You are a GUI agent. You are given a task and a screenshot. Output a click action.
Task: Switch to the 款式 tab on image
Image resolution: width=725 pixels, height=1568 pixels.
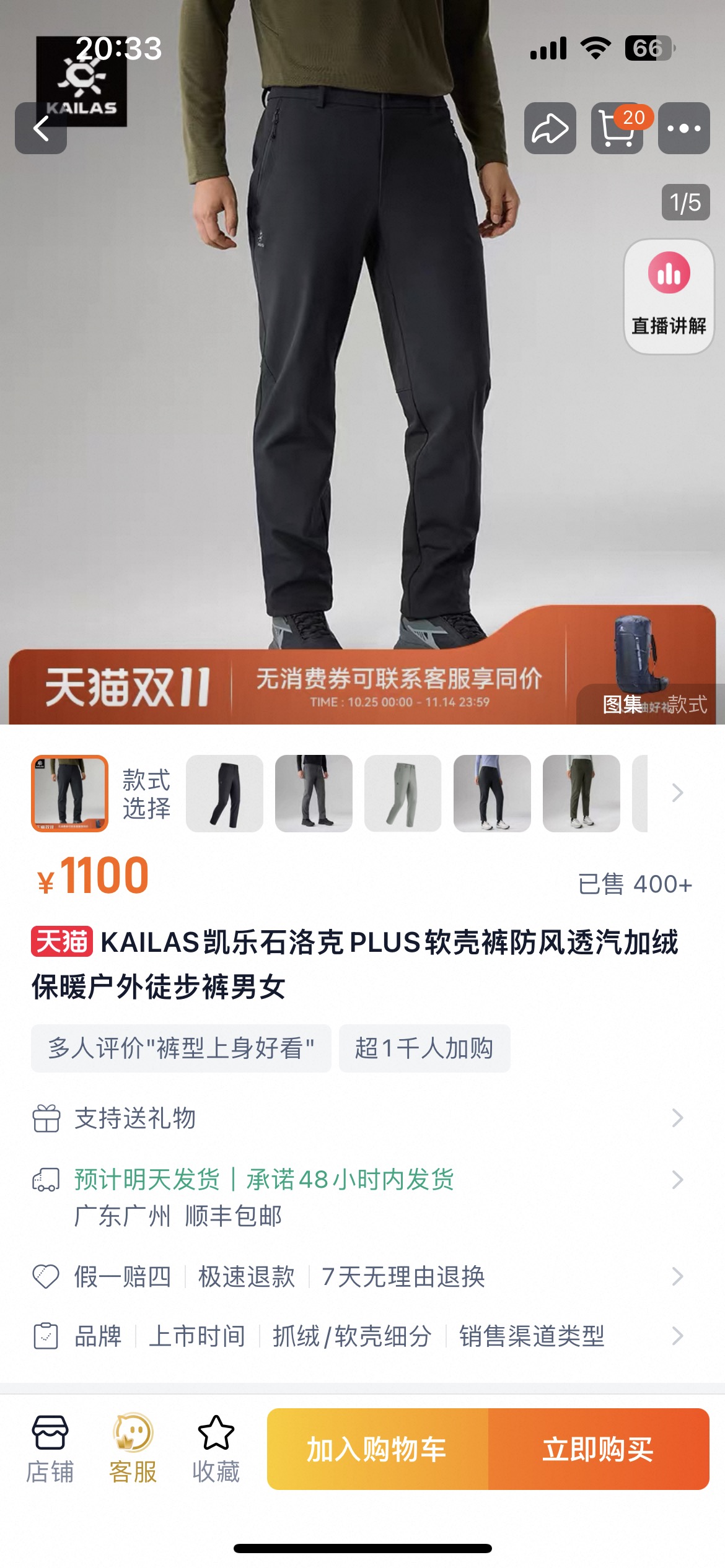687,705
